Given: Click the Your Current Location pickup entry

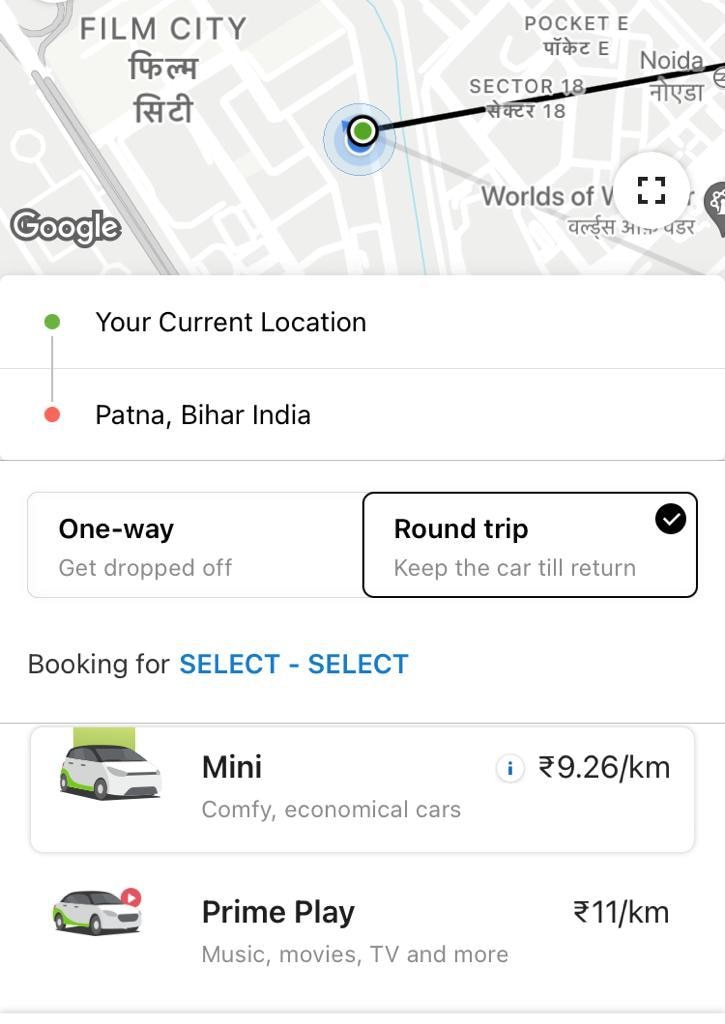Looking at the screenshot, I should click(230, 322).
